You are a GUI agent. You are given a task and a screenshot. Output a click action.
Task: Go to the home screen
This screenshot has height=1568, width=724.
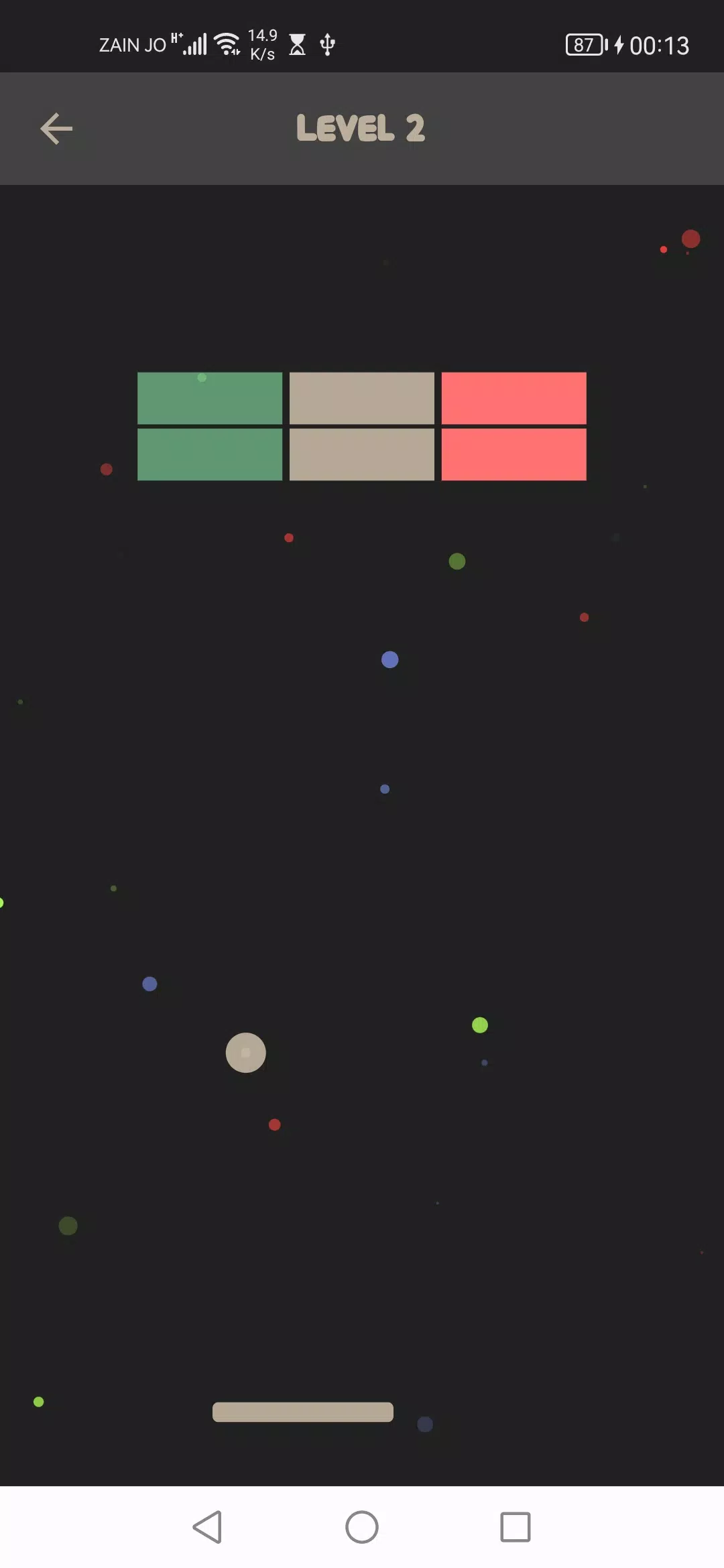click(x=362, y=1527)
